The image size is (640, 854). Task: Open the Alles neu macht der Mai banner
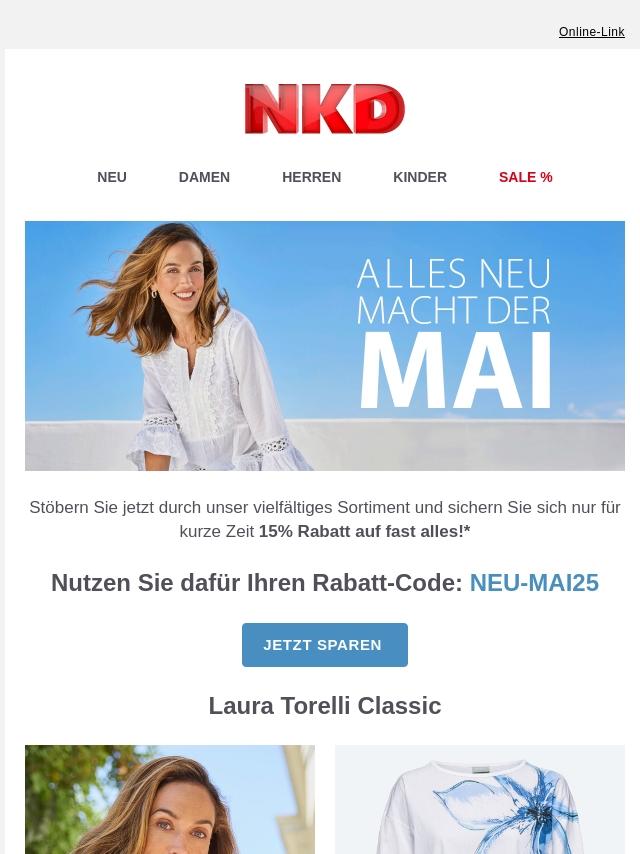click(x=324, y=345)
